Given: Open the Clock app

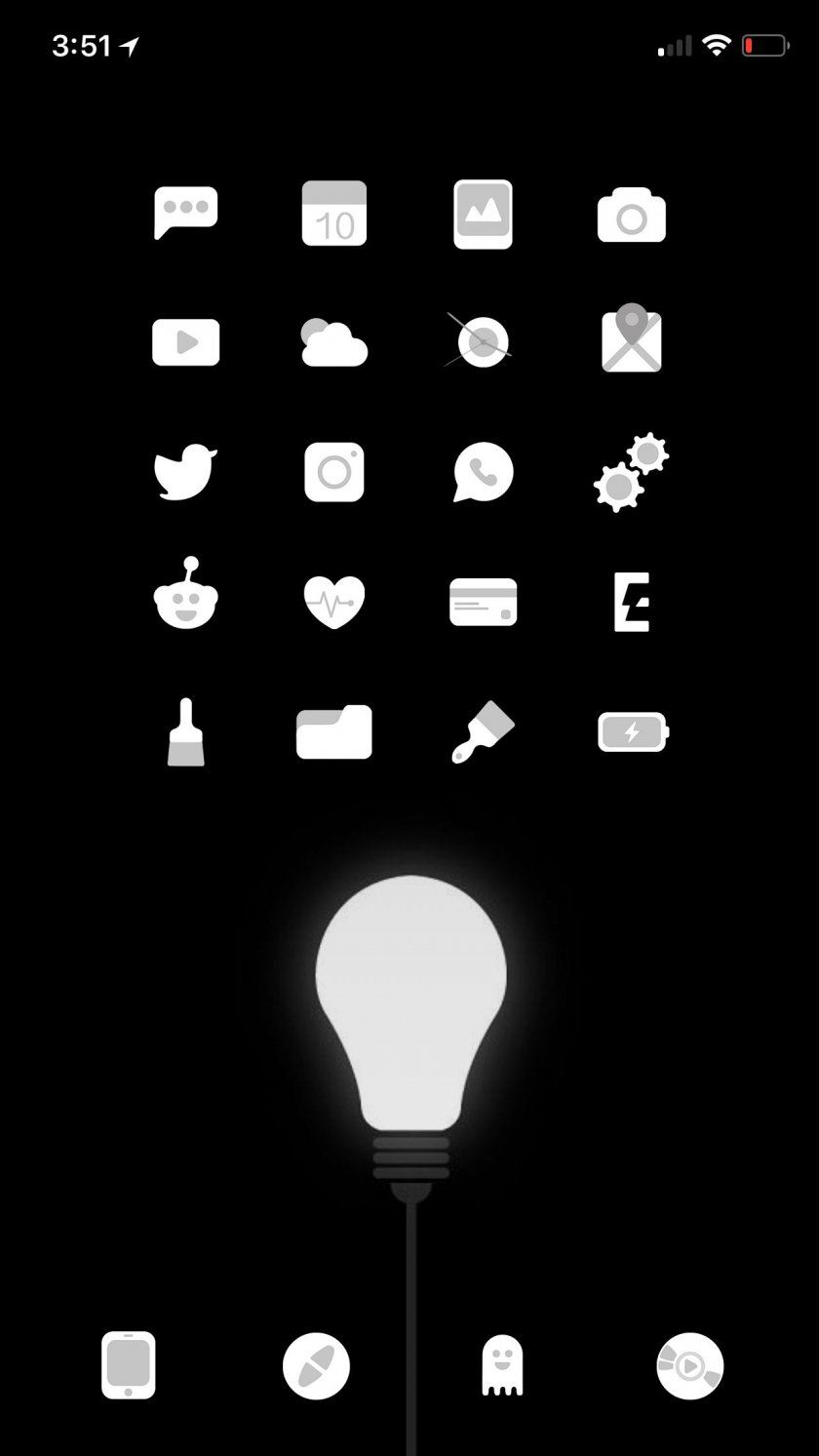Looking at the screenshot, I should (483, 341).
